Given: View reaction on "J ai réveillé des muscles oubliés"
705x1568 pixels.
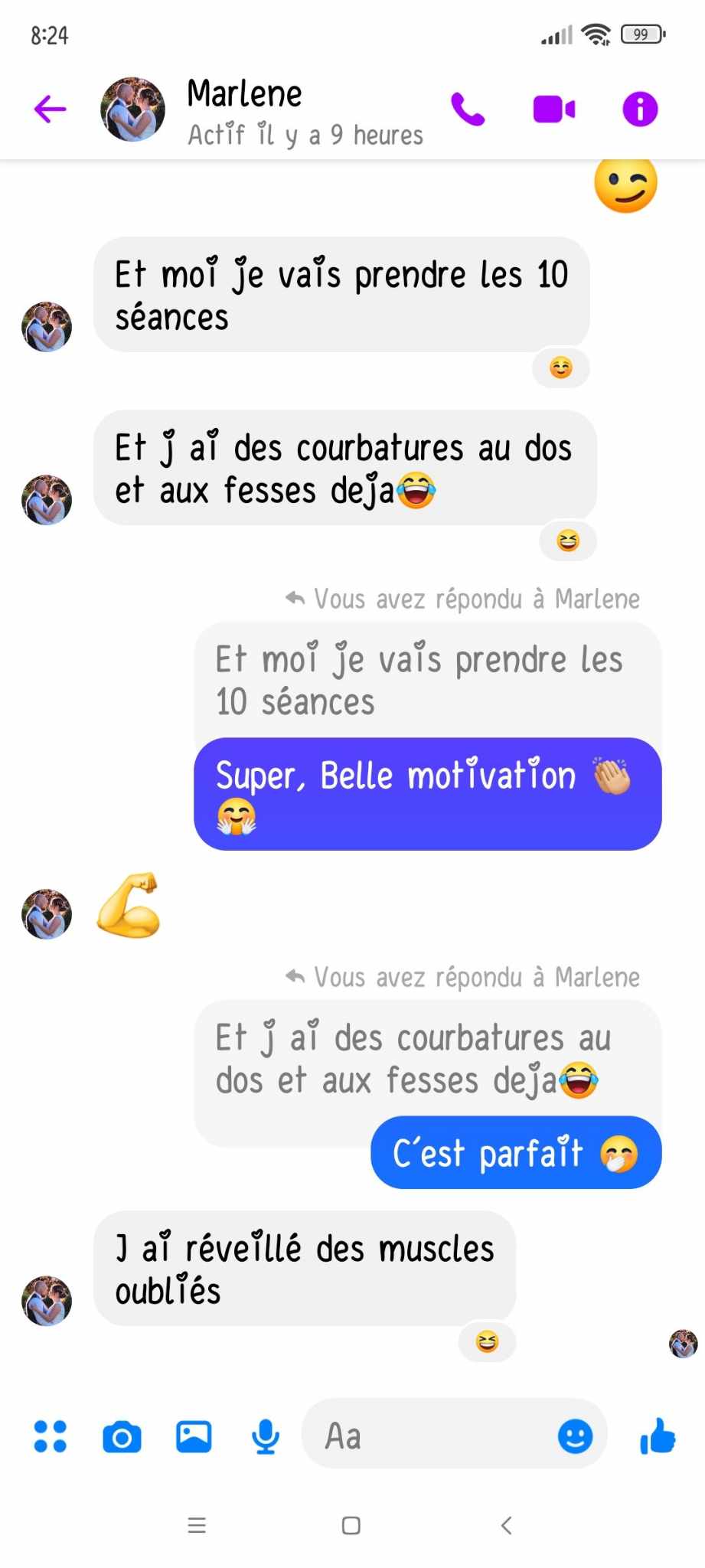Looking at the screenshot, I should (x=488, y=1341).
